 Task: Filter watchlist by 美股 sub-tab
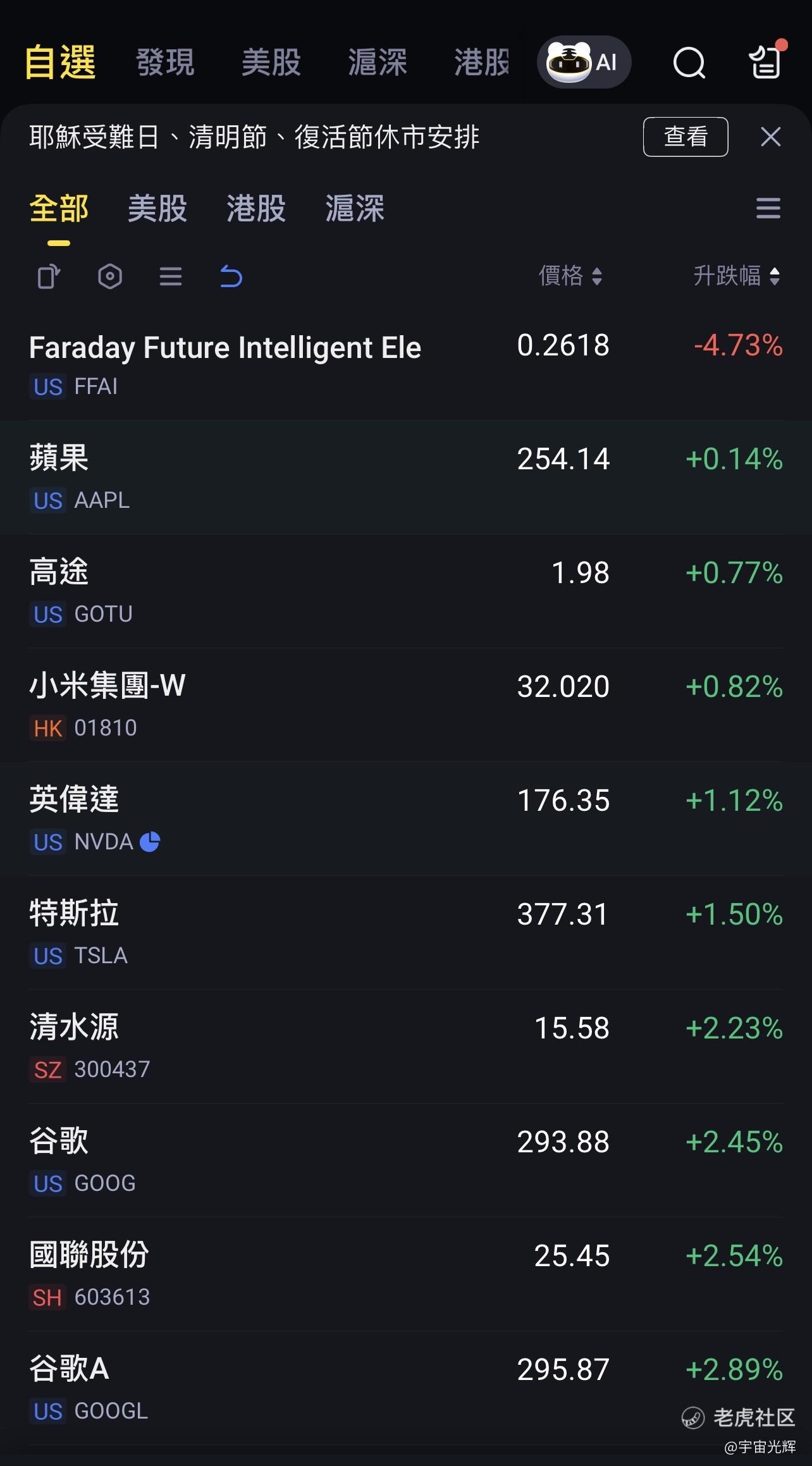[157, 208]
